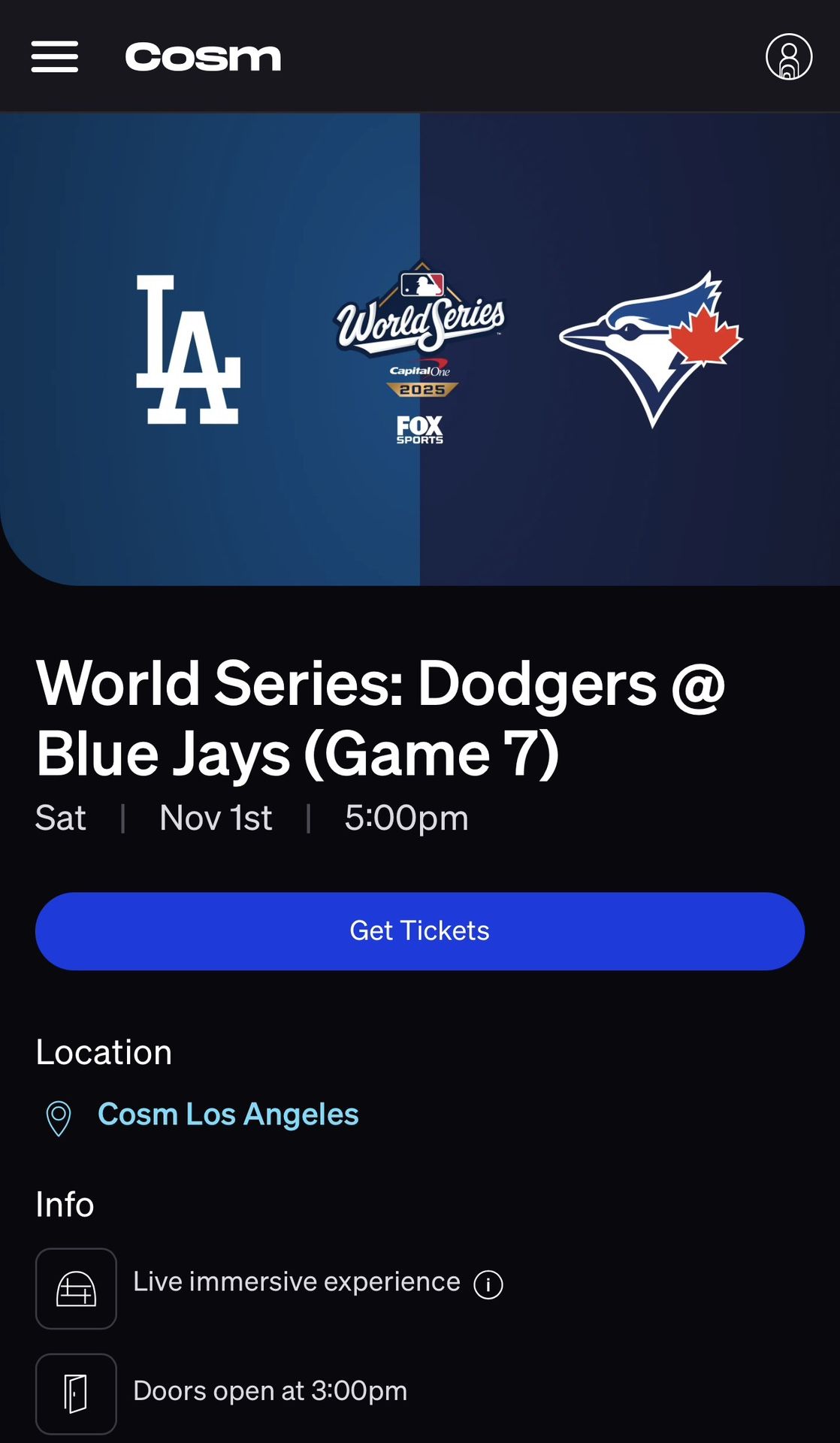840x1443 pixels.
Task: Click the Nov 1st date text
Action: 215,818
